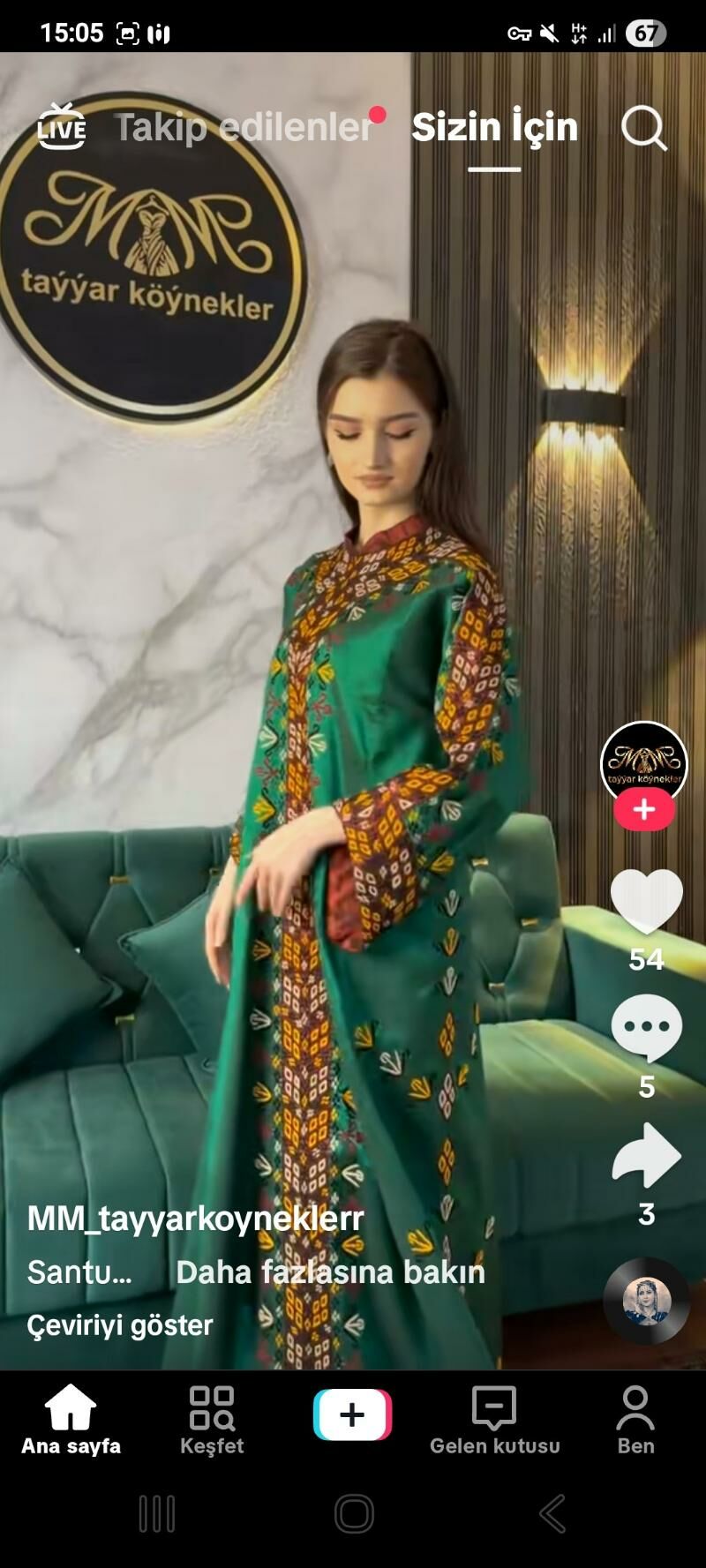
Task: Switch to the Keşfet tab
Action: point(212,1420)
